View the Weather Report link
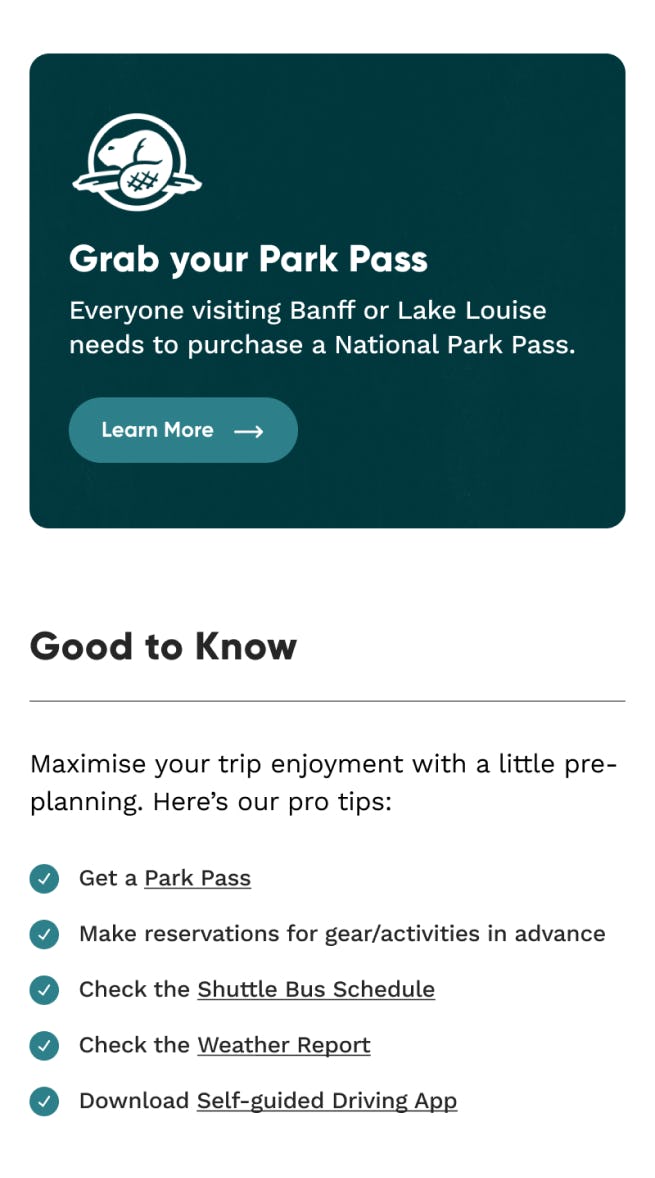 click(x=283, y=1045)
